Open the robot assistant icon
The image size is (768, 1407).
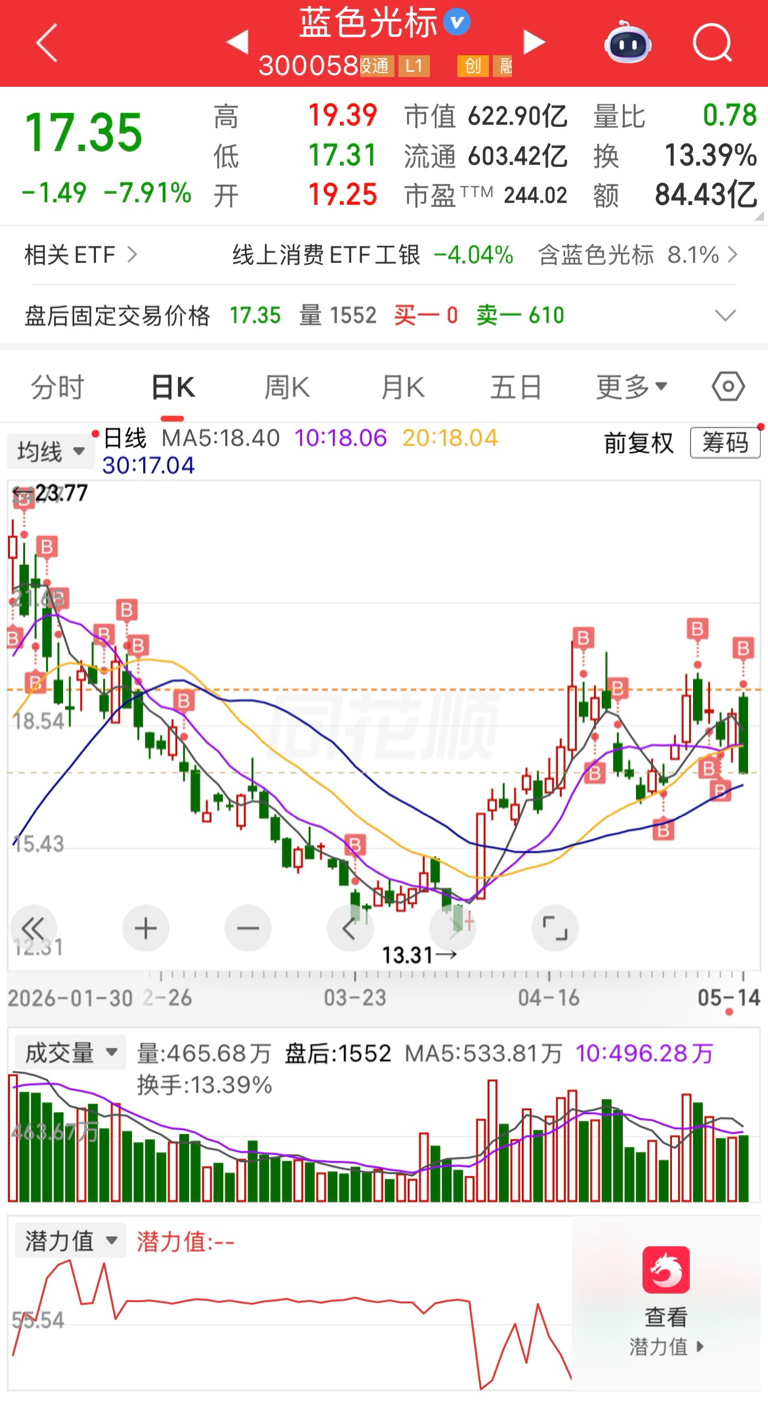click(627, 42)
